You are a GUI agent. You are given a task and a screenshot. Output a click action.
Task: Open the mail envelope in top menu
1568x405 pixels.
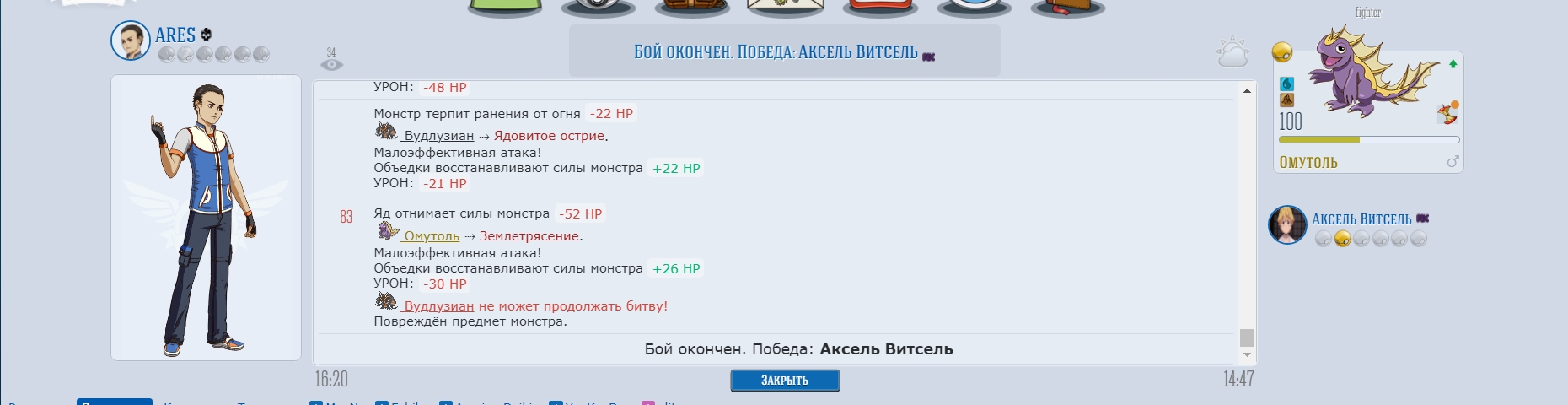click(786, 8)
